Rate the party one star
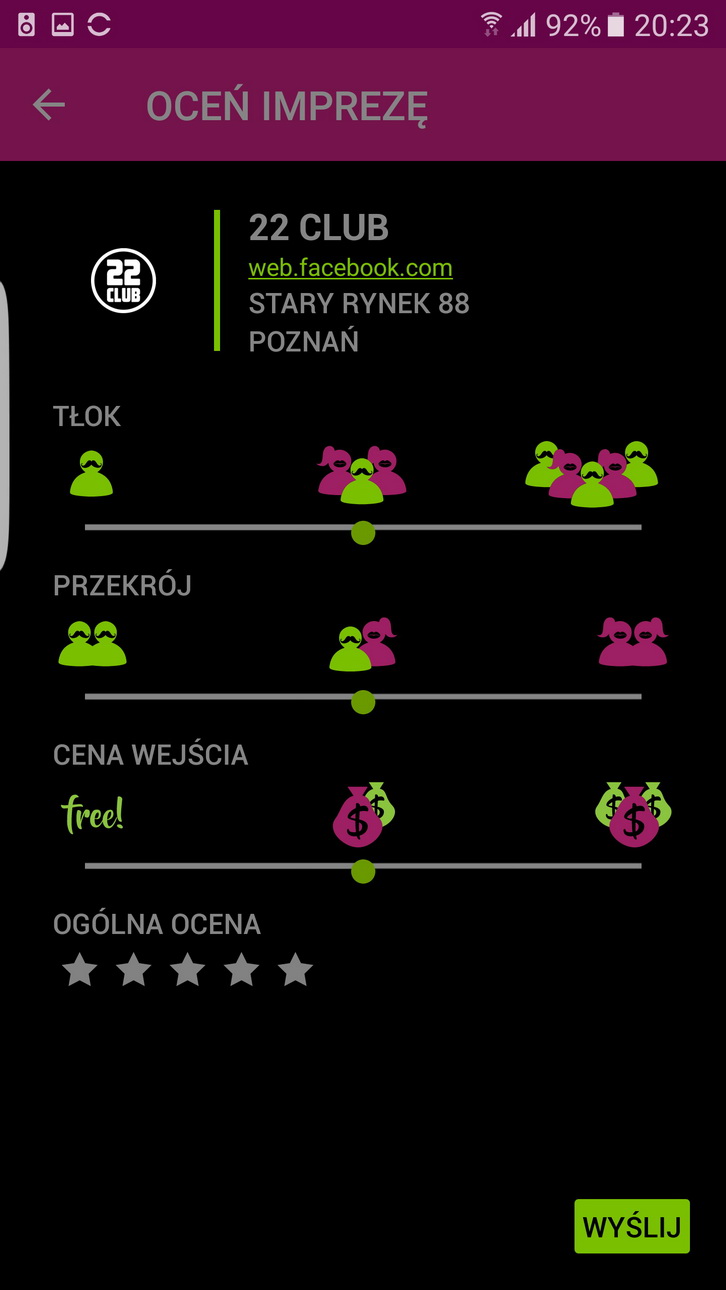The height and width of the screenshot is (1290, 726). pos(80,969)
